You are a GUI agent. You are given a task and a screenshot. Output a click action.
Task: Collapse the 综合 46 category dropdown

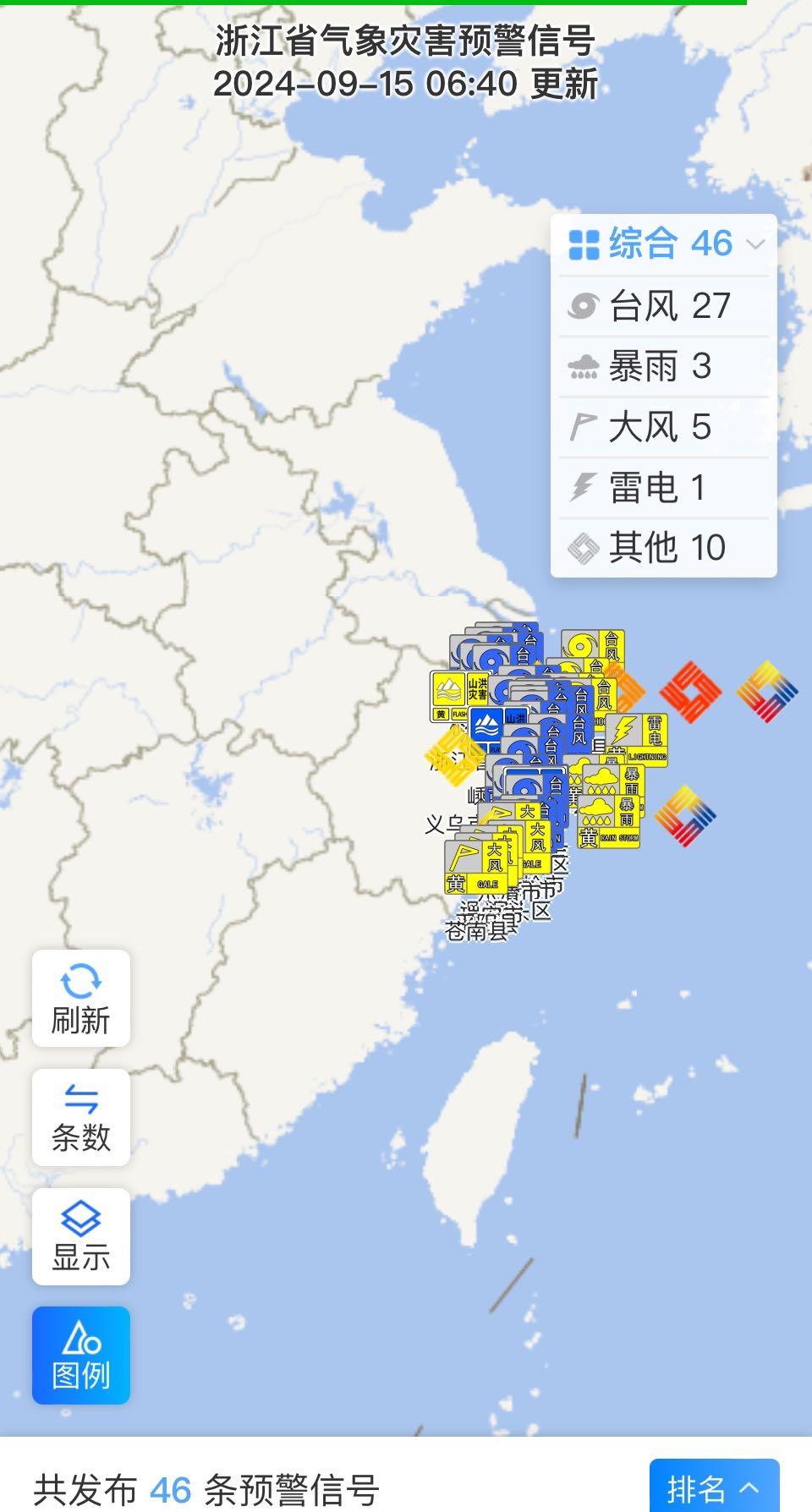click(664, 244)
